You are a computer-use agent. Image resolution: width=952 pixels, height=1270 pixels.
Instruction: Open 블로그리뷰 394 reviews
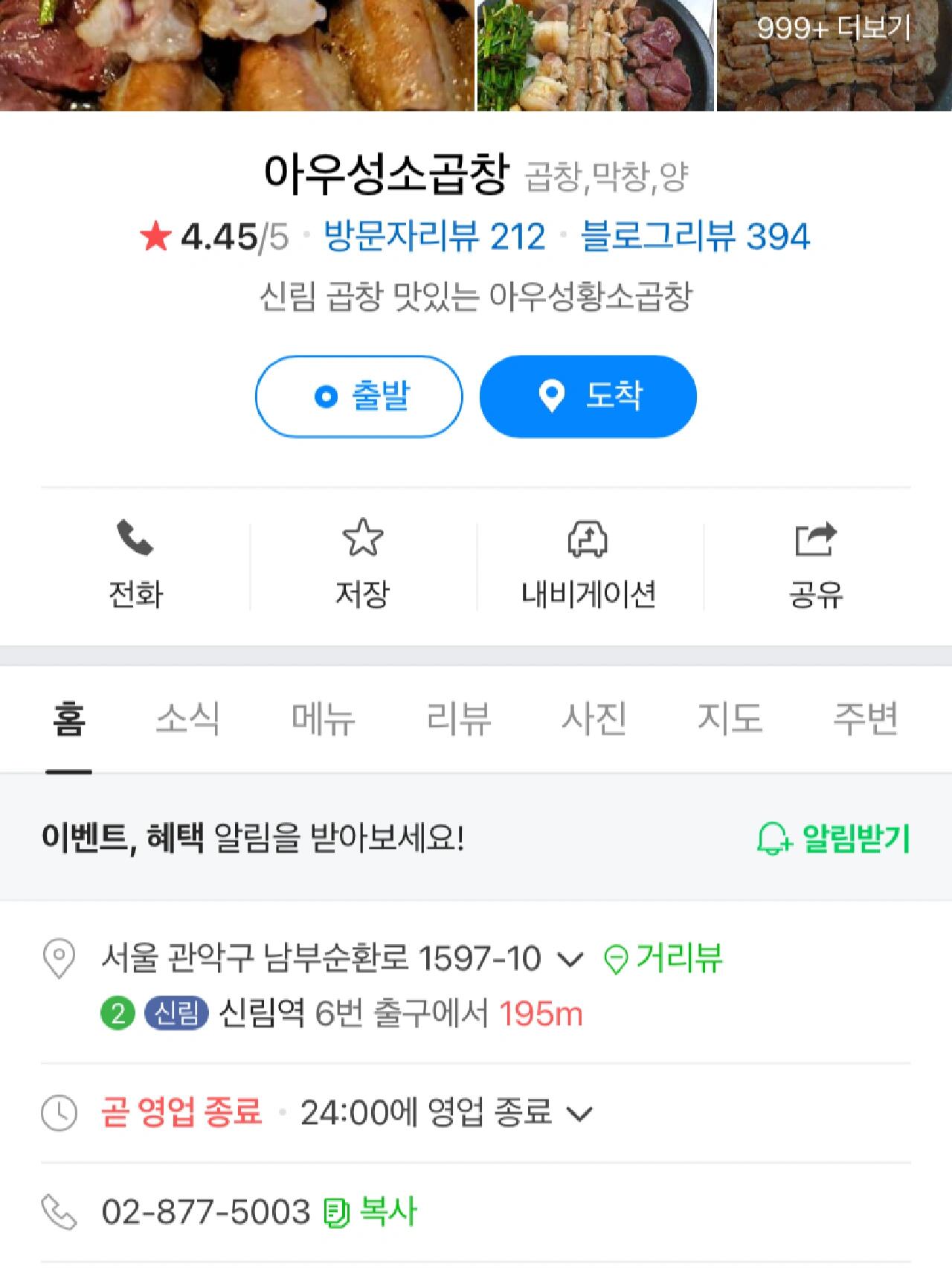point(695,237)
